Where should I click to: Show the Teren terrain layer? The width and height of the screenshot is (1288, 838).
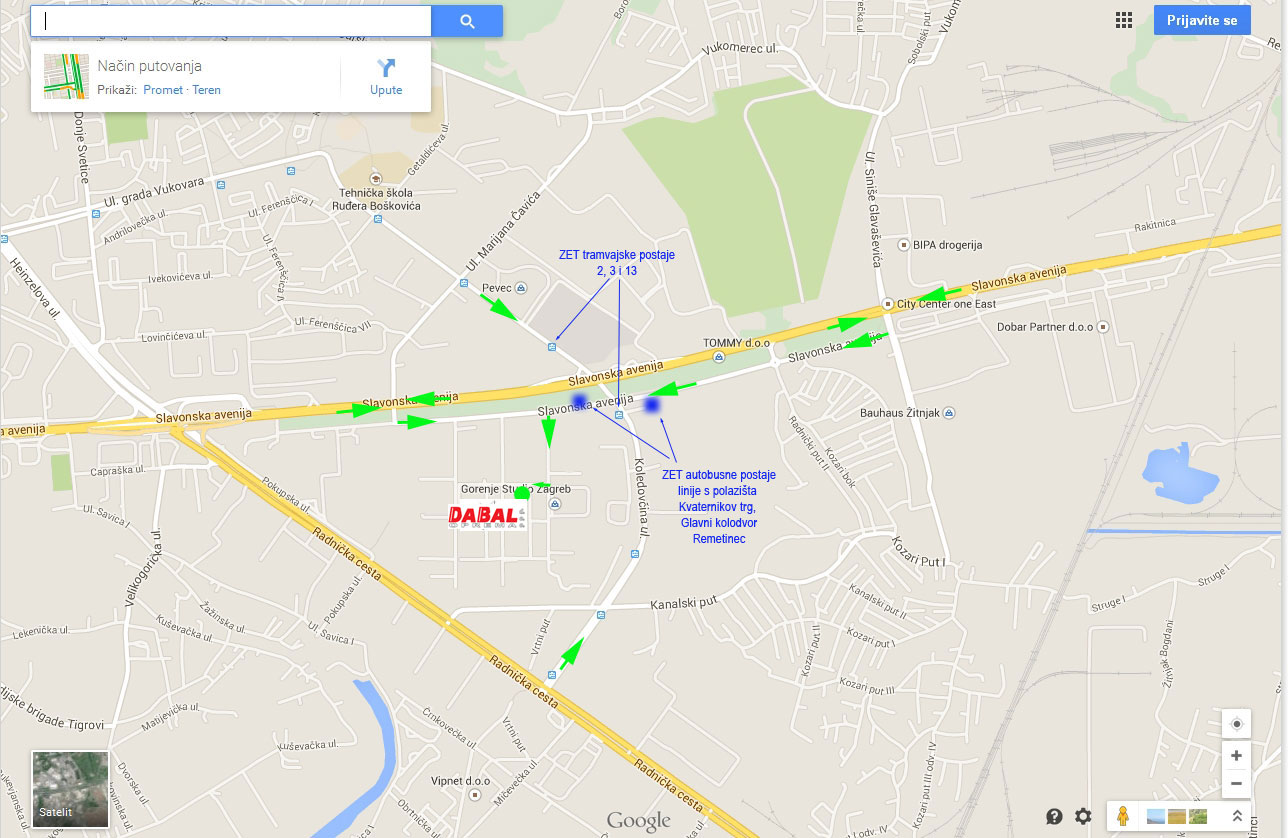(x=207, y=90)
